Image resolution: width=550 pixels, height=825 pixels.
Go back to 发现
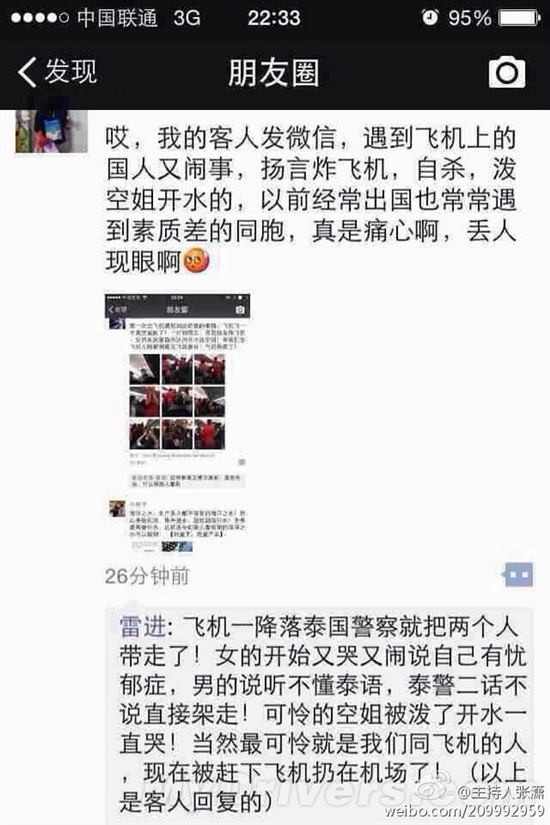point(57,72)
